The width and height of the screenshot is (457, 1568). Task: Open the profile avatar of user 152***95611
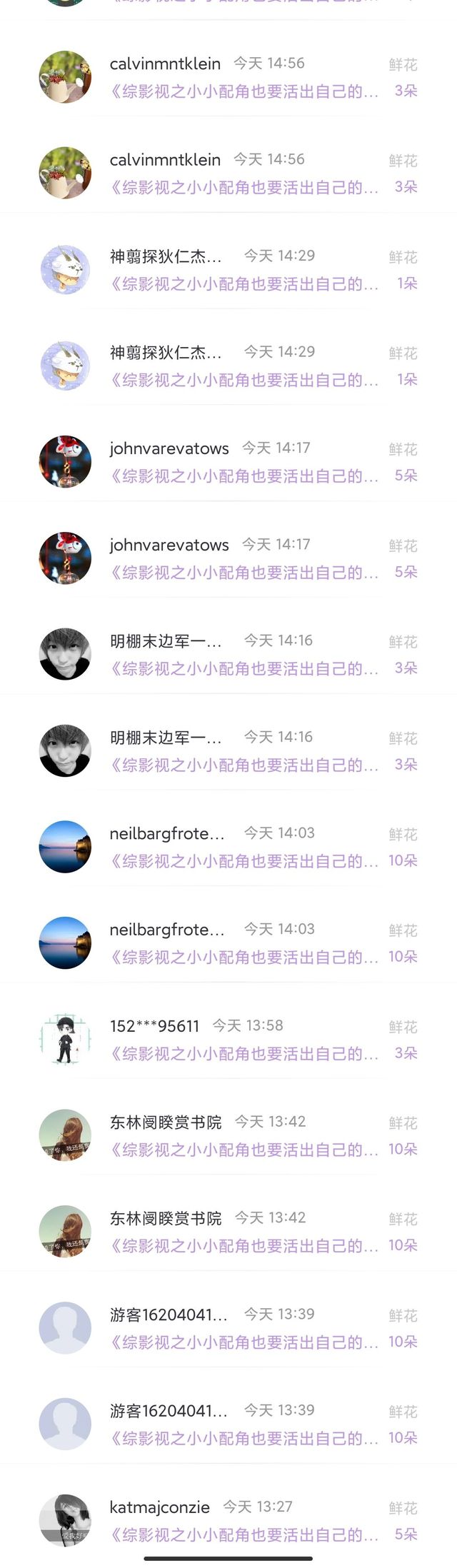click(x=65, y=1039)
